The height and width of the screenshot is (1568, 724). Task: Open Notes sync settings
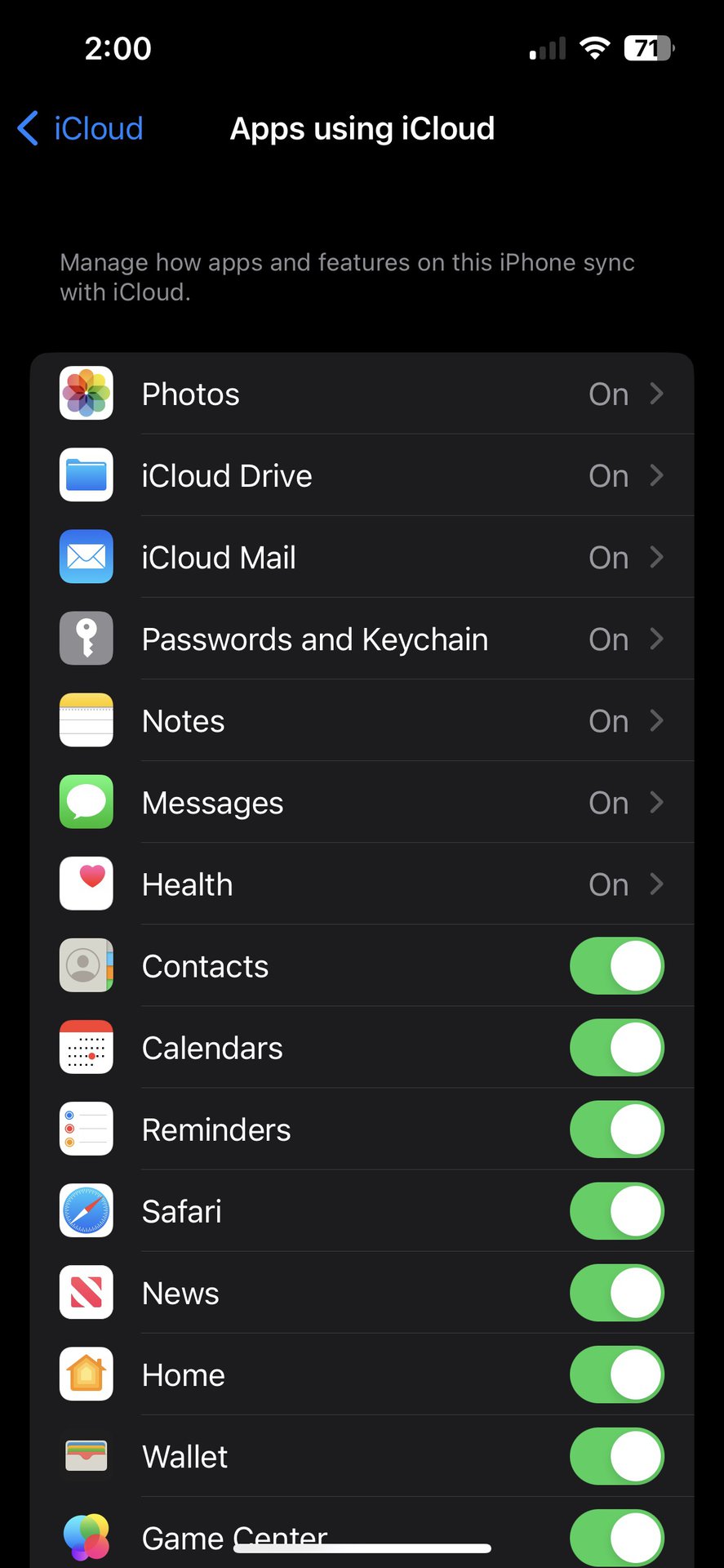[362, 721]
